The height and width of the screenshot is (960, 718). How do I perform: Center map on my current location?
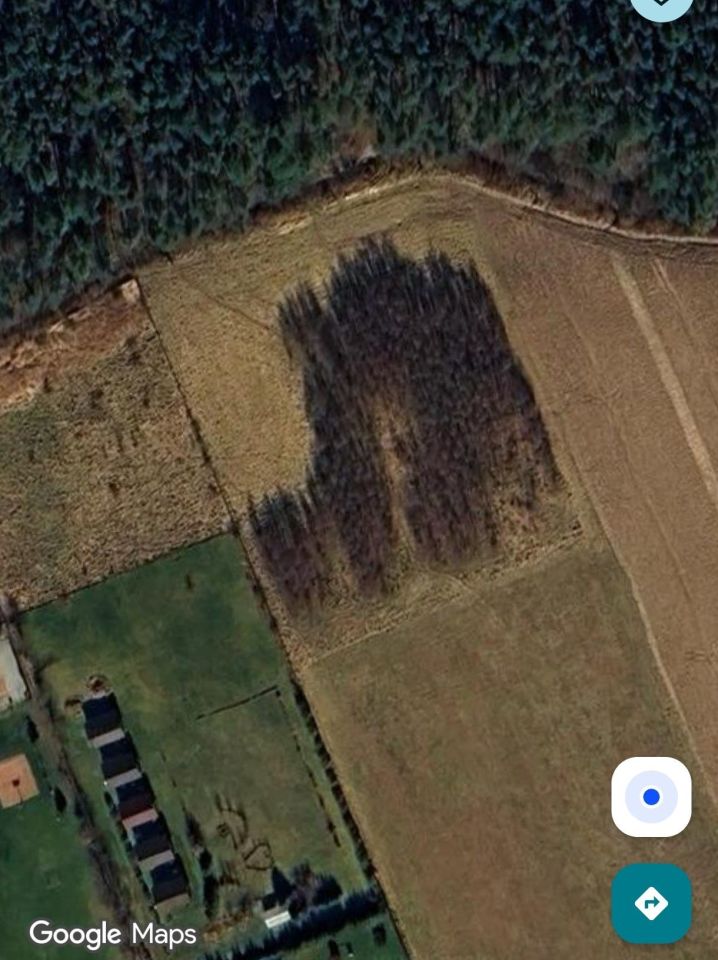coord(651,797)
